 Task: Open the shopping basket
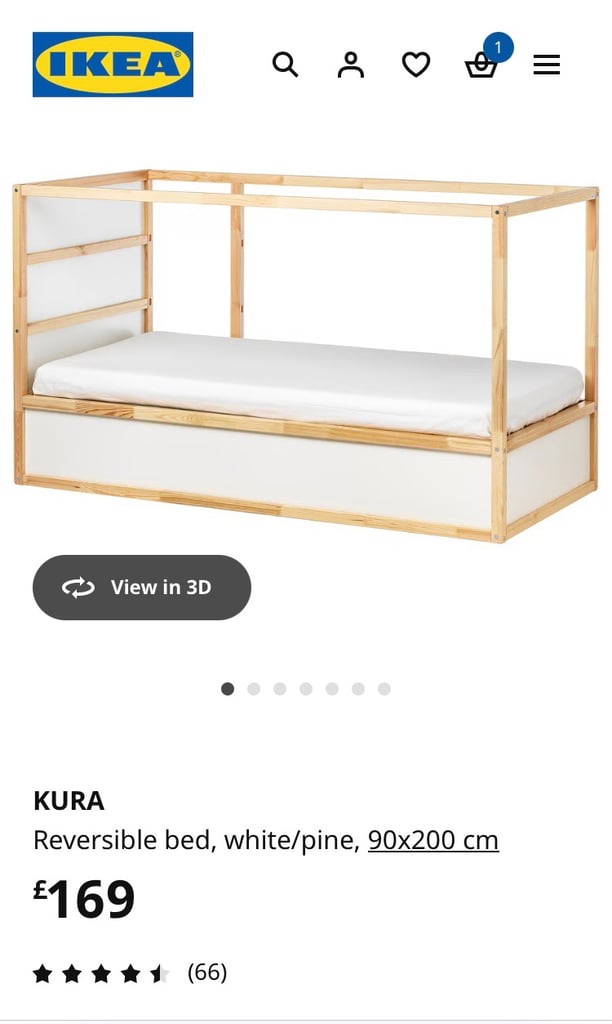point(482,65)
